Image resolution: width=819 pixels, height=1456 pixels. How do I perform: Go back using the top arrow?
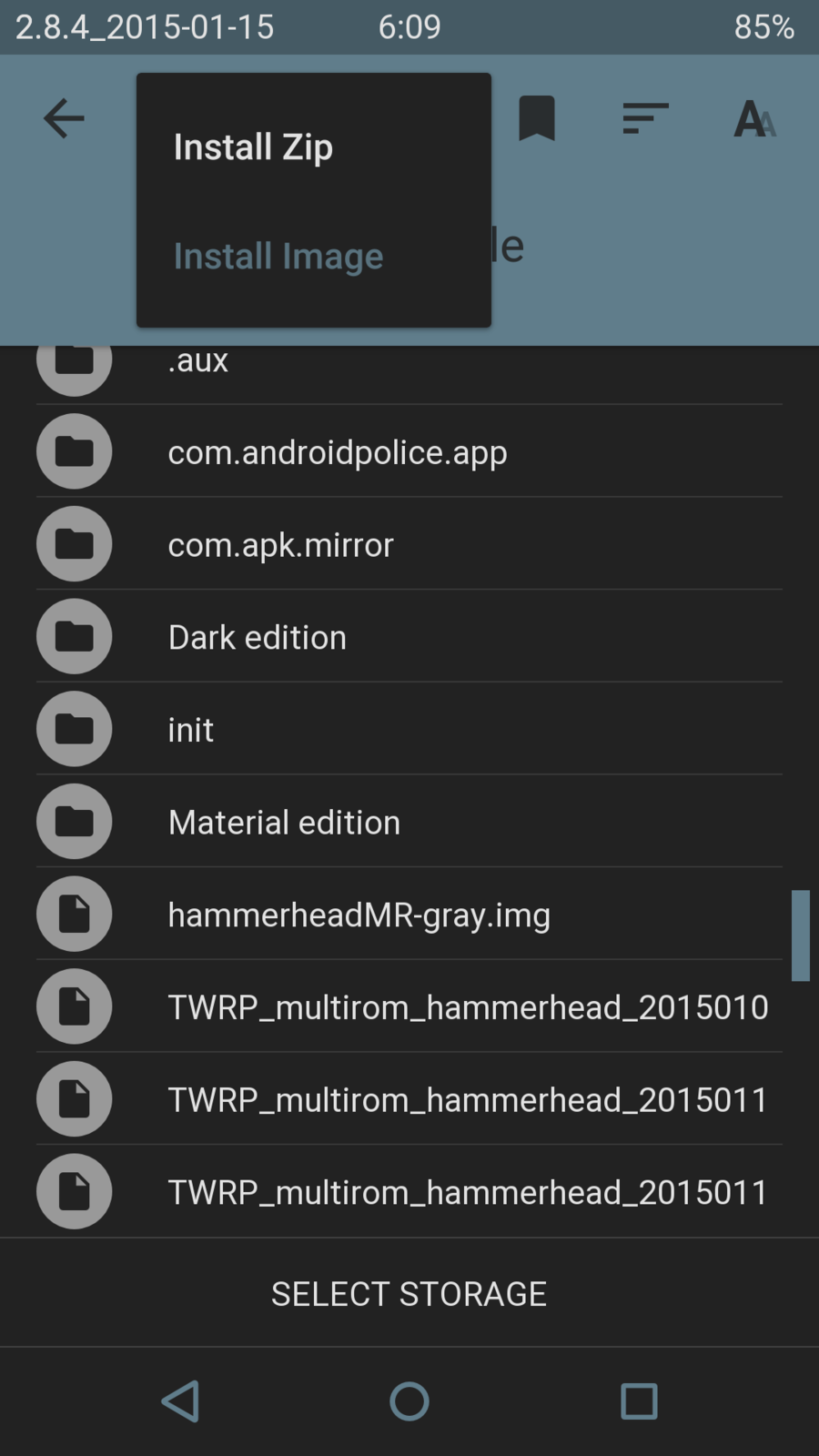pos(64,118)
